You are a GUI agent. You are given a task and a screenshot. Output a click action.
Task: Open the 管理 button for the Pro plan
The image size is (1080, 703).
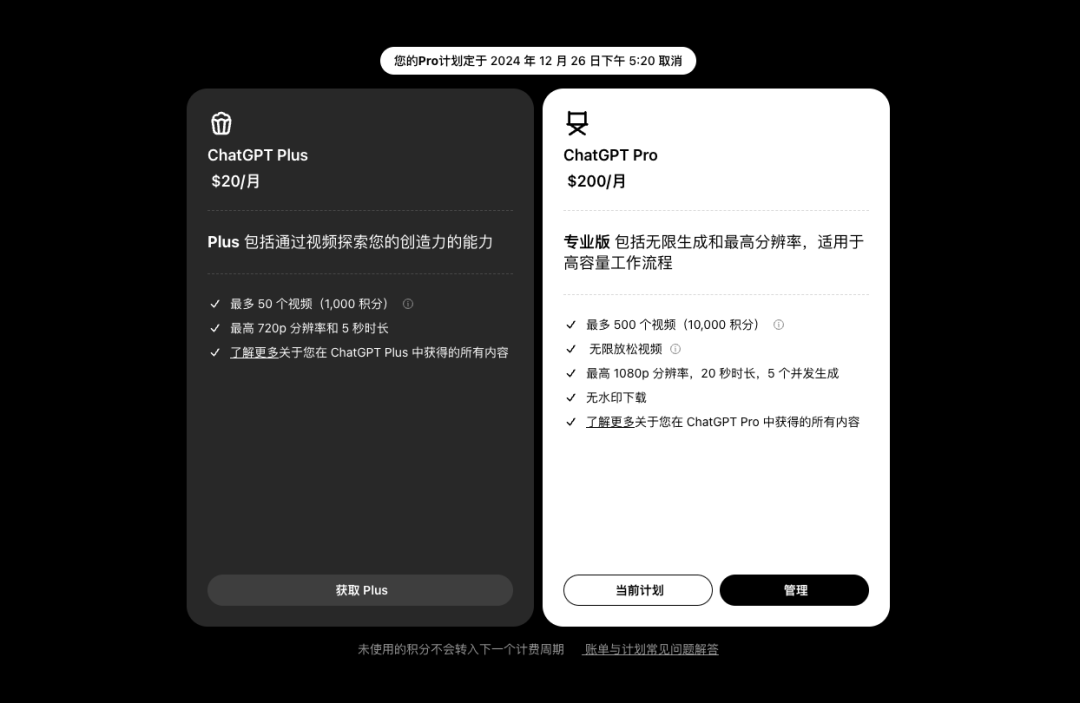pos(794,590)
